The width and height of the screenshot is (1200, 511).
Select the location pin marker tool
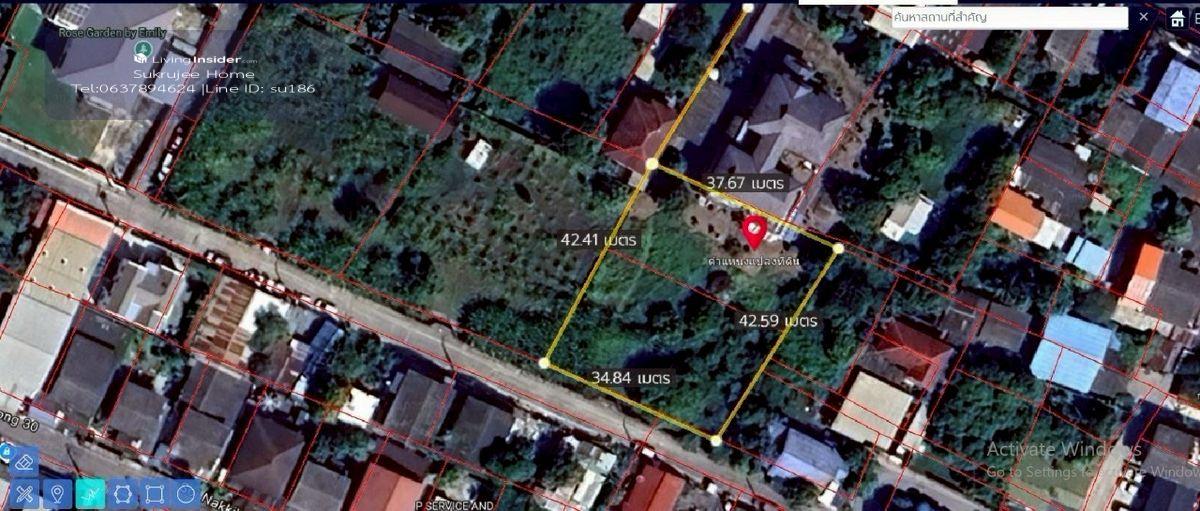click(57, 493)
